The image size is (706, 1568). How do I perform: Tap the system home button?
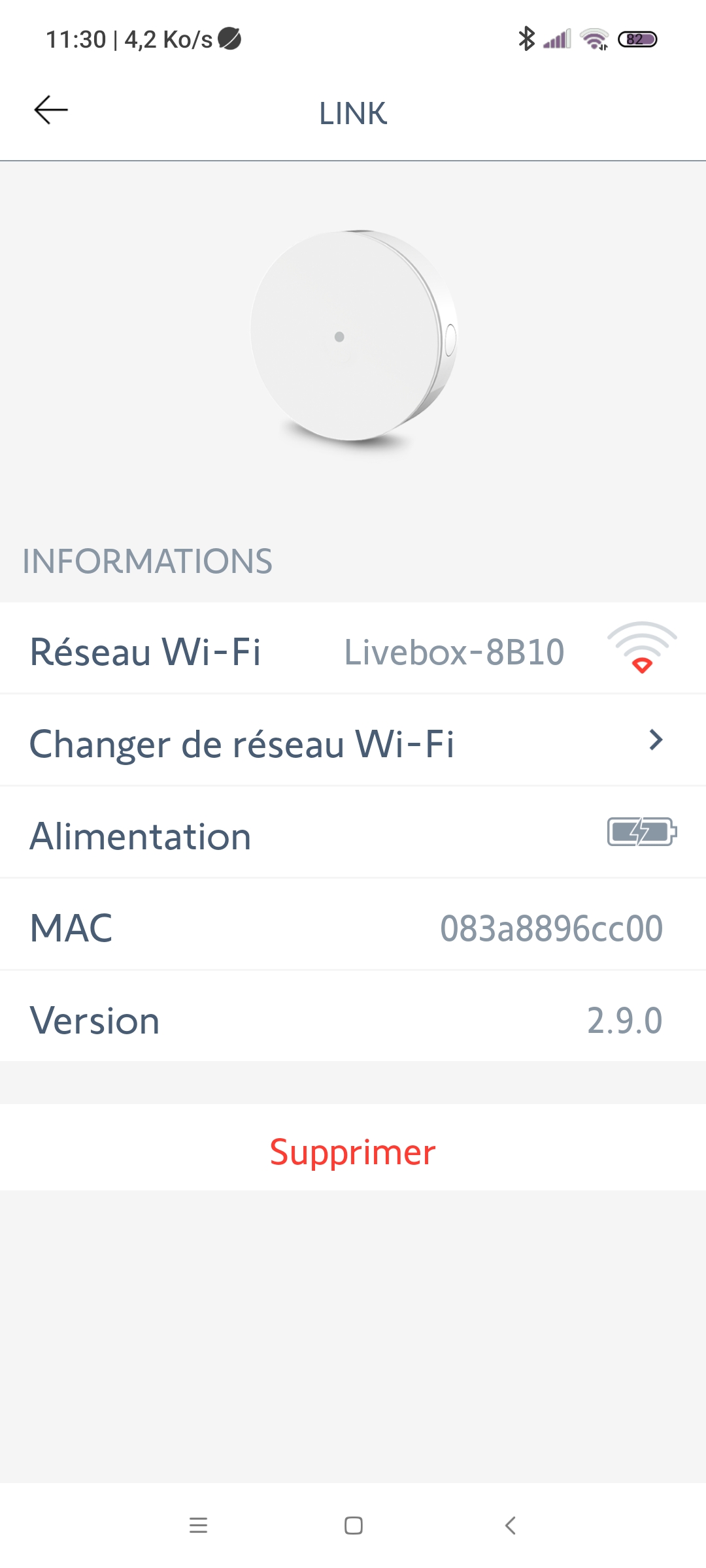pos(354,1526)
